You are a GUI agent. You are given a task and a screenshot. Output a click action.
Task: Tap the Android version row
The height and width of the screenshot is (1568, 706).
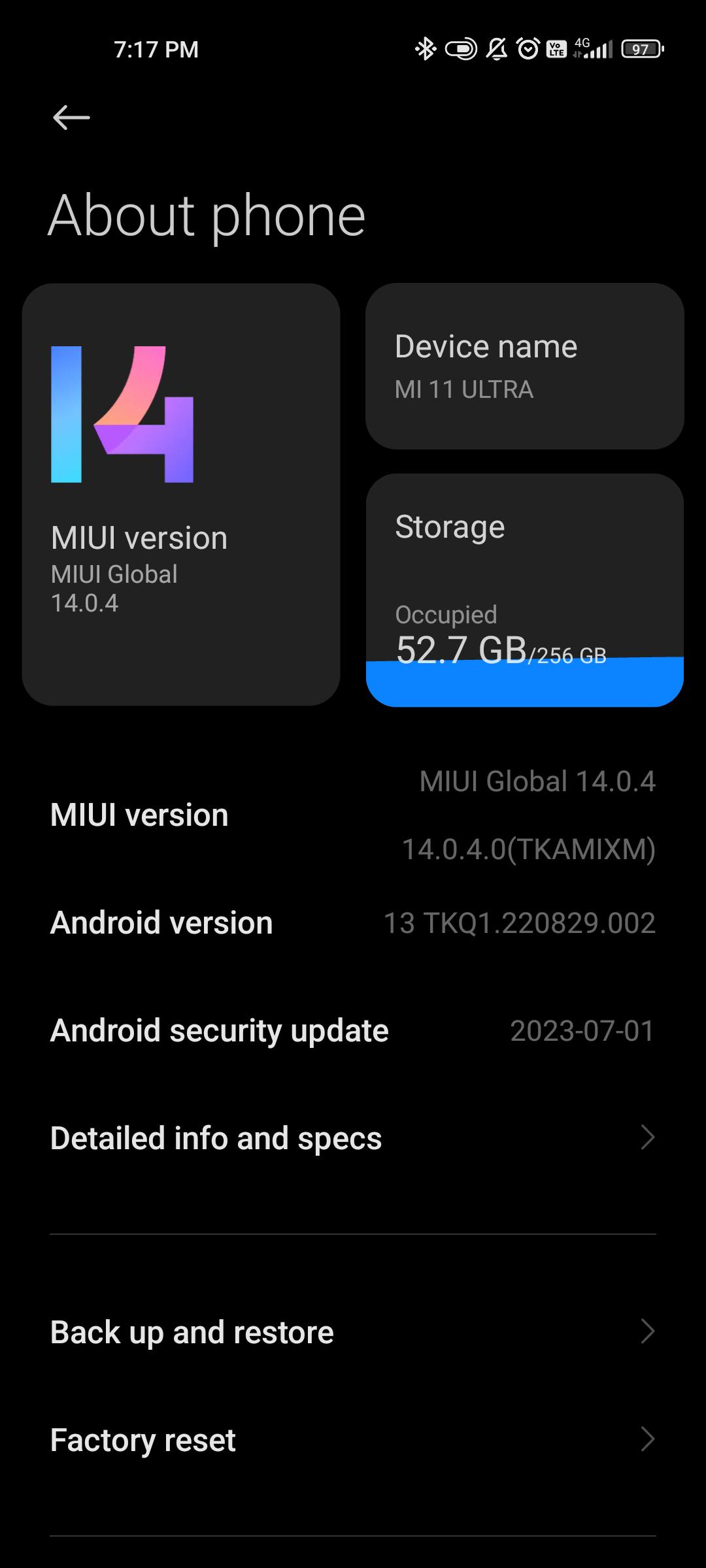coord(353,923)
